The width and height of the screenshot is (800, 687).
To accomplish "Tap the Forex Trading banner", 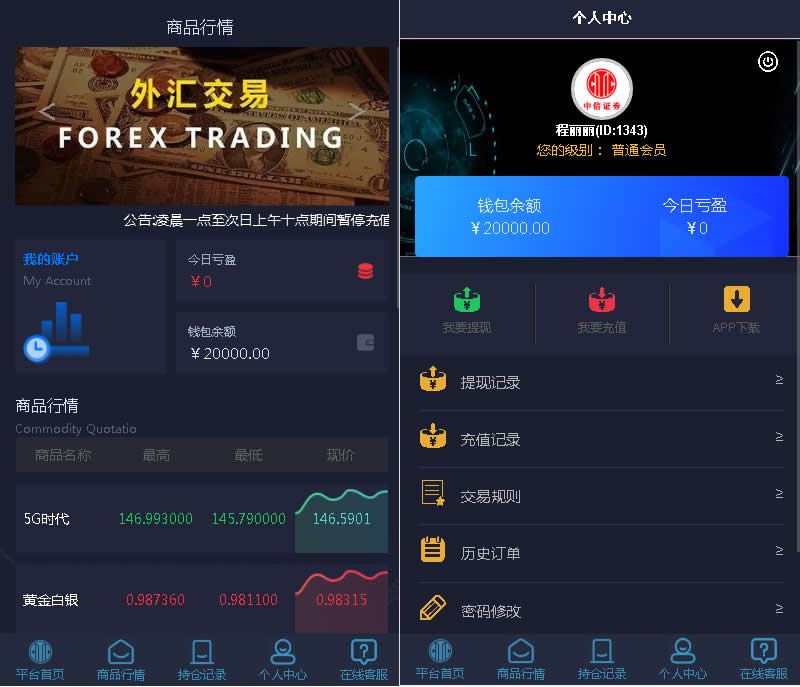I will [x=200, y=125].
